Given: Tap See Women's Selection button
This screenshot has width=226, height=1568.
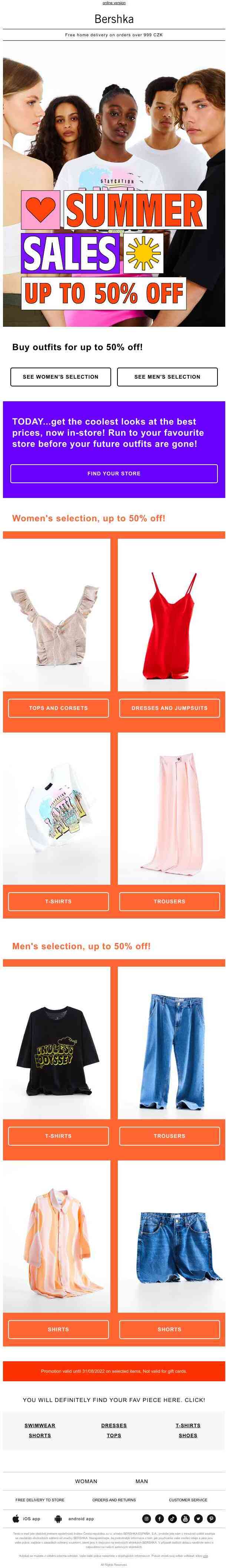Looking at the screenshot, I should click(x=60, y=376).
